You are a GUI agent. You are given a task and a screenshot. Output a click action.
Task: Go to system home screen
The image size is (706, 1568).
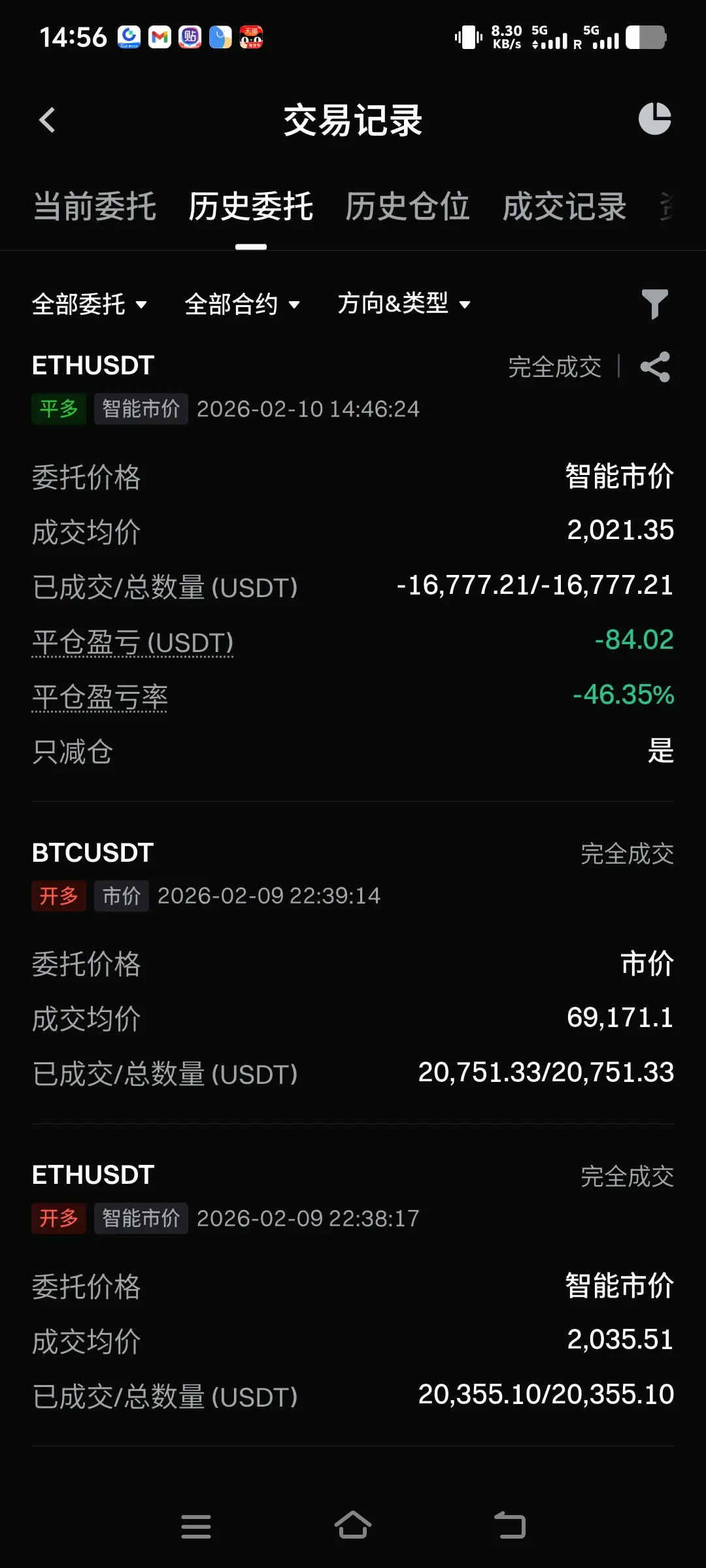tap(353, 1526)
